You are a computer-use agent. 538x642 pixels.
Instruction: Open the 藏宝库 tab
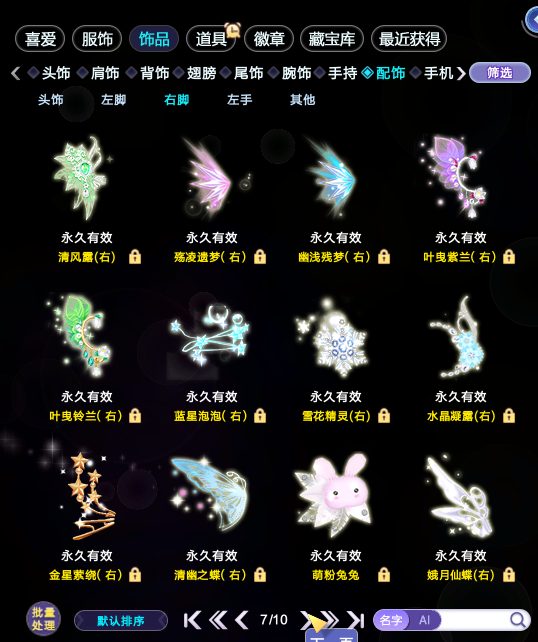coord(332,39)
